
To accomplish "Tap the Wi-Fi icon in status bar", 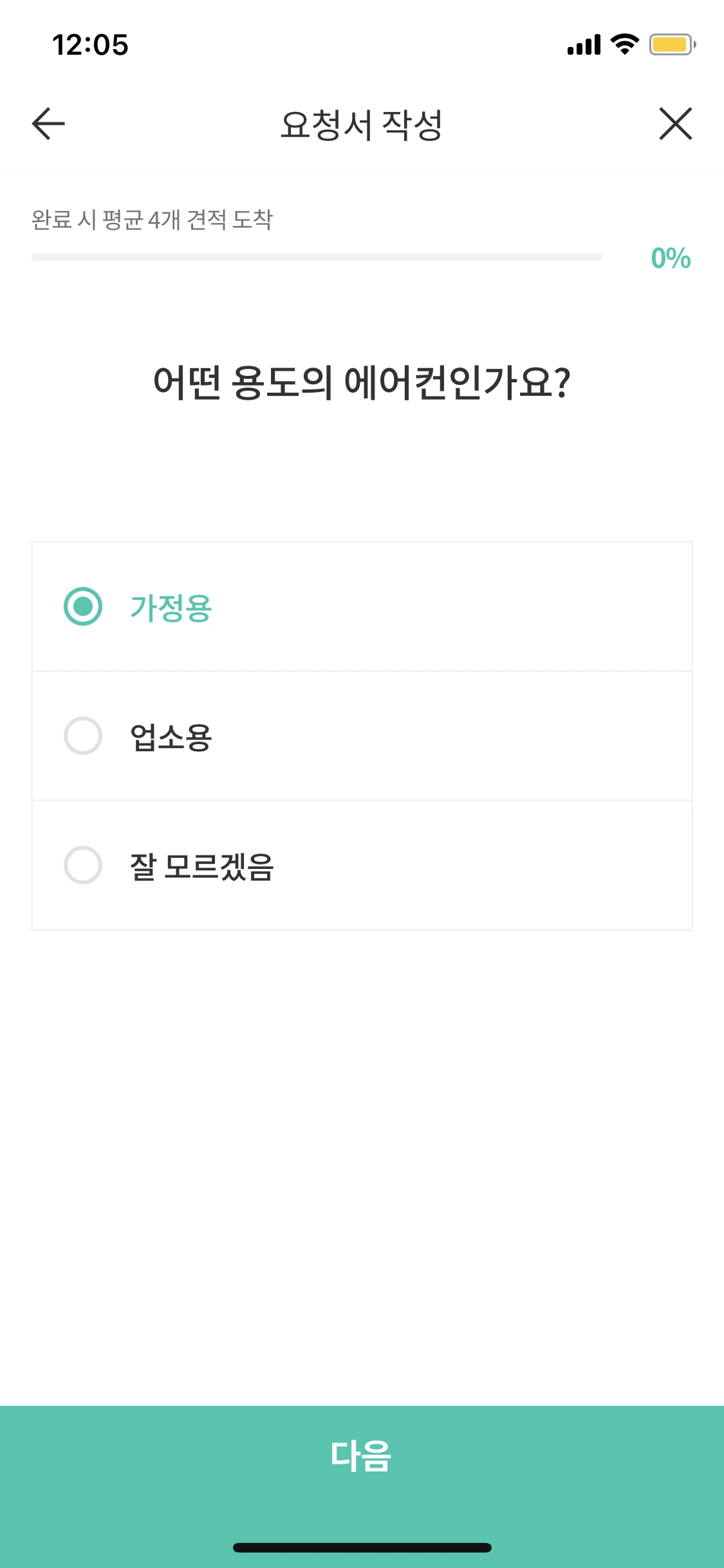I will pos(622,44).
